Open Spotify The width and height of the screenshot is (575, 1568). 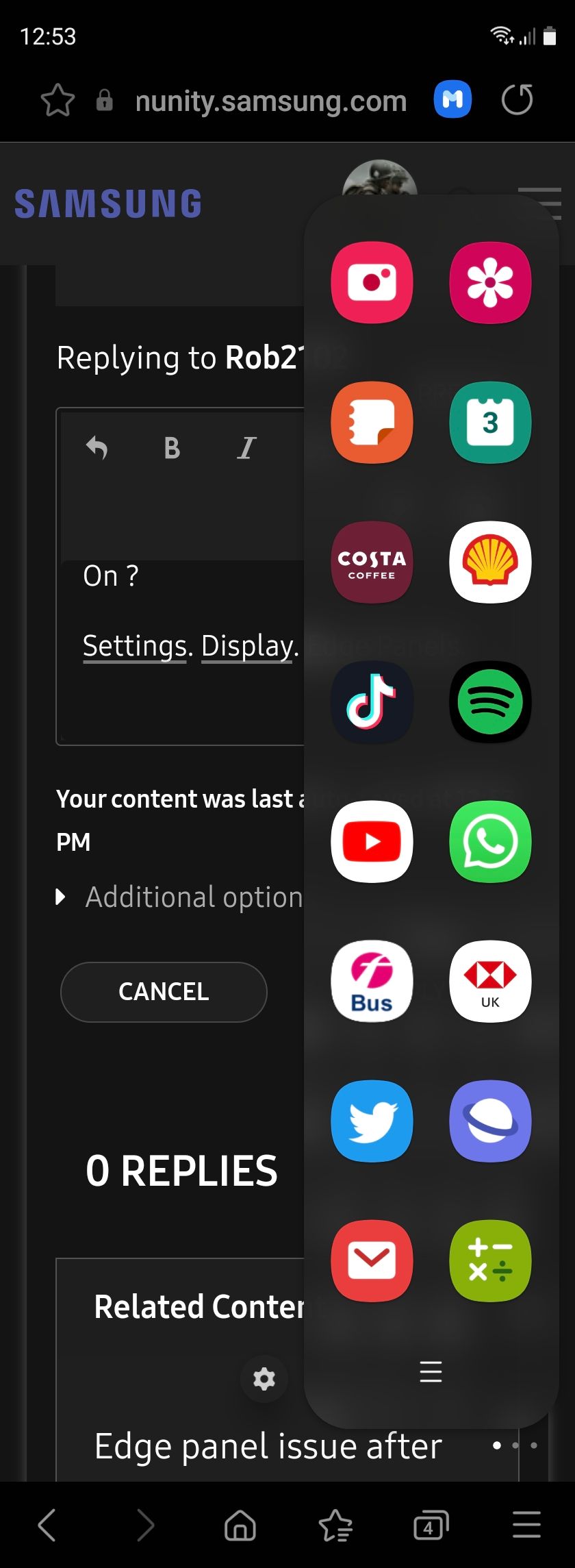(490, 702)
